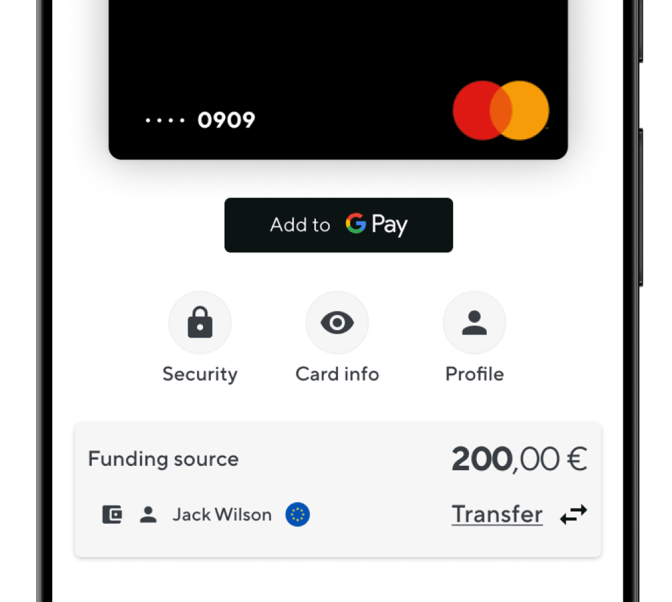This screenshot has height=602, width=672.
Task: Tap the Add to Google Pay button
Action: pyautogui.click(x=338, y=225)
